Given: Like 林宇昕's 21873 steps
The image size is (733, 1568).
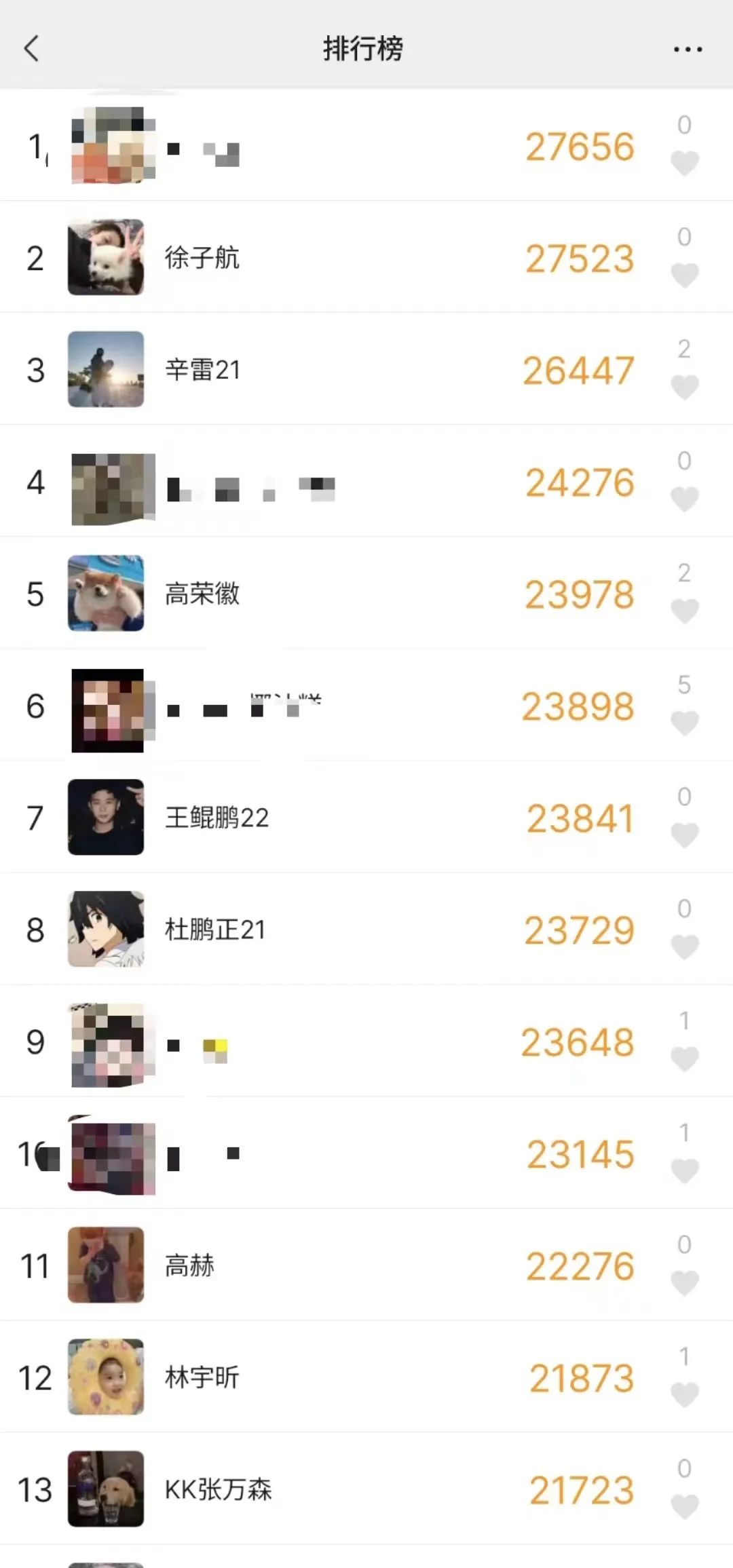Looking at the screenshot, I should click(684, 1394).
